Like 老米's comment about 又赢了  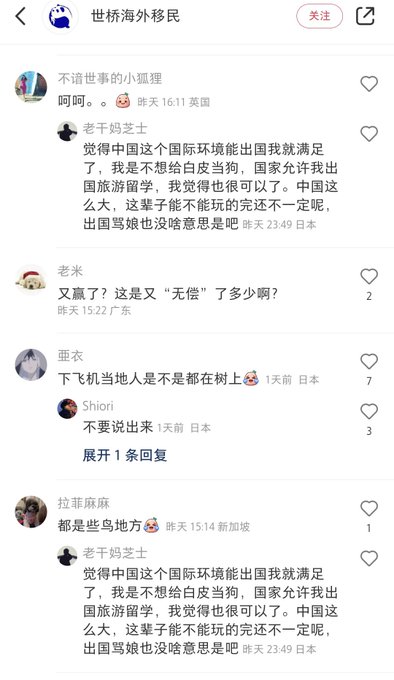369,276
